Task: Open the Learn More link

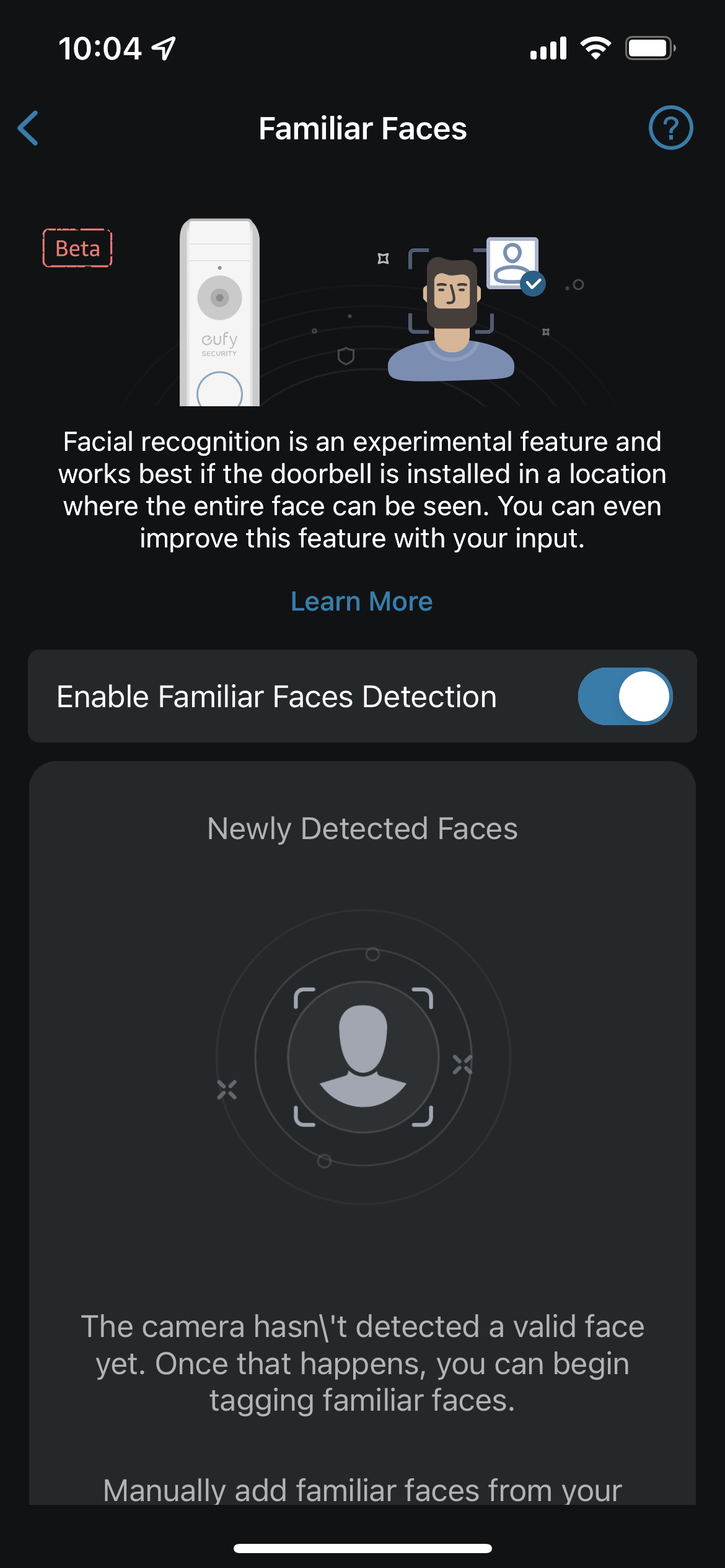Action: point(362,601)
